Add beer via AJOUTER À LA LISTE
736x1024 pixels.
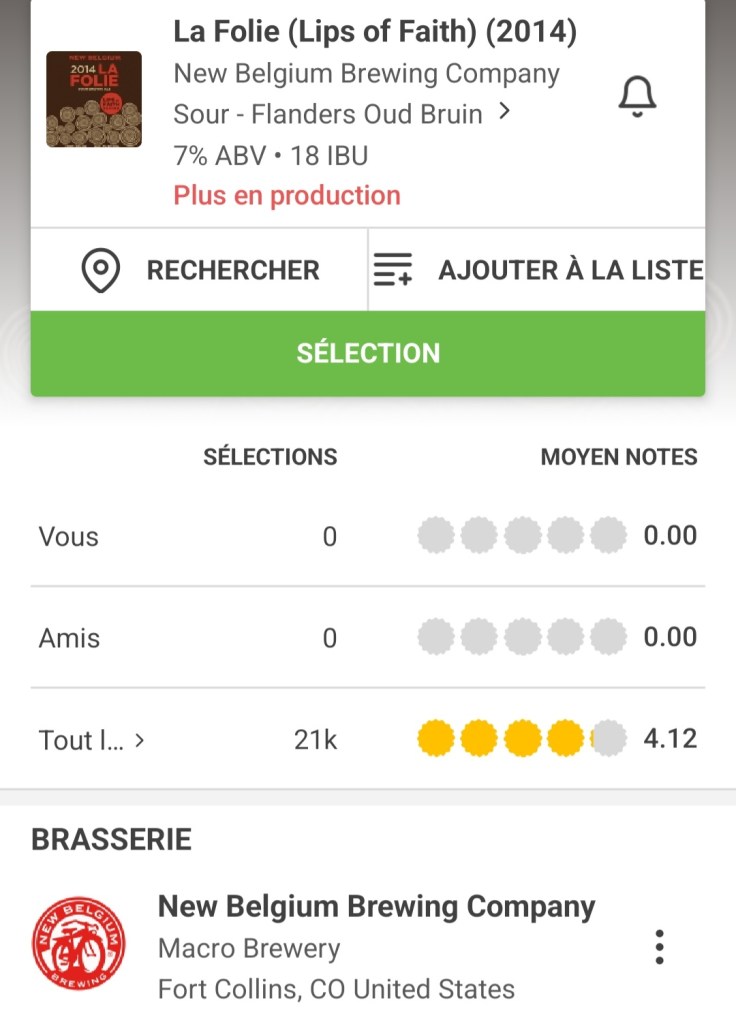coord(537,270)
